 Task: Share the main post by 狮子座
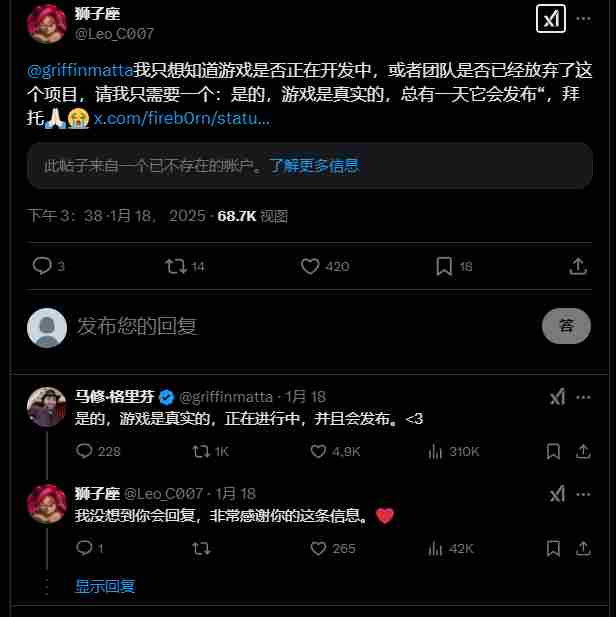coord(578,266)
